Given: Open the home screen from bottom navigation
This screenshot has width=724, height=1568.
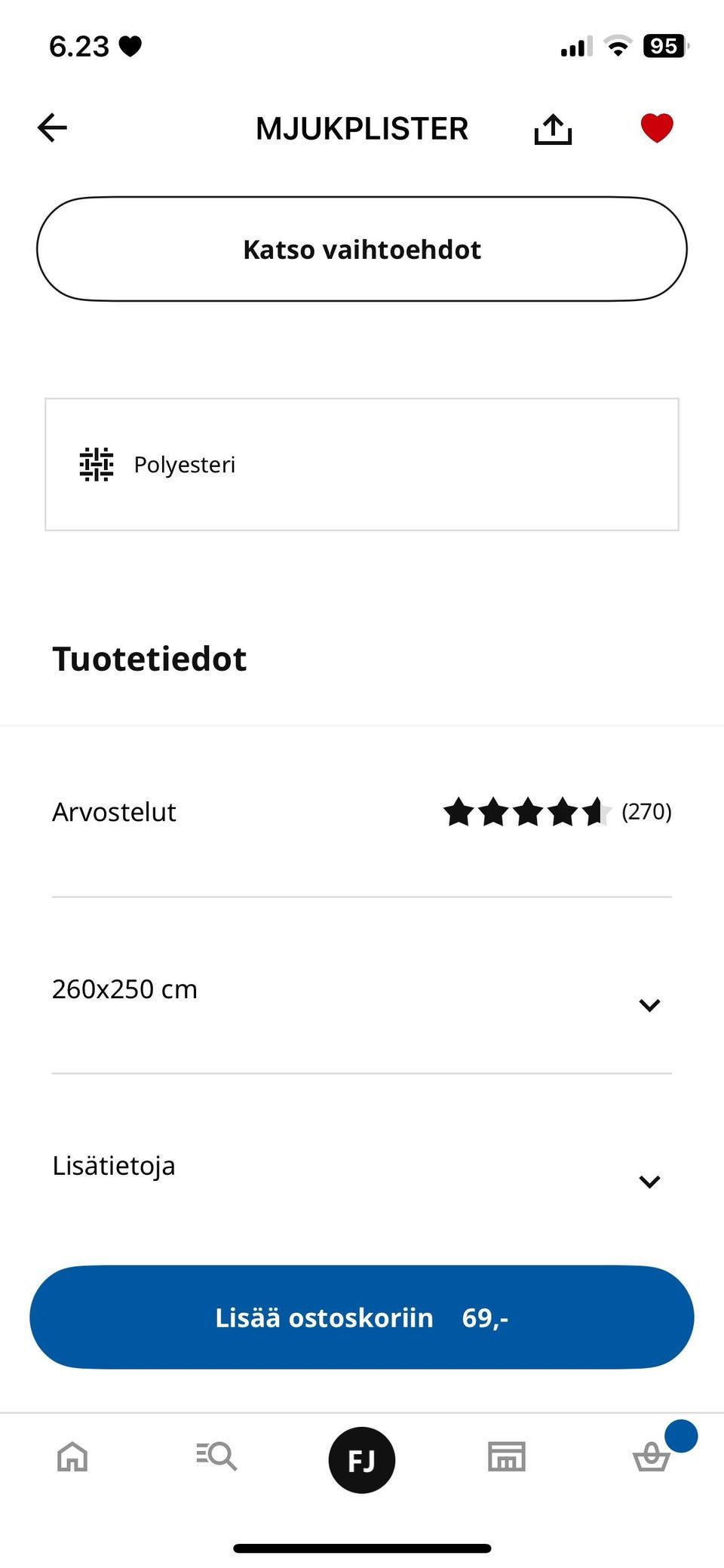Looking at the screenshot, I should (x=71, y=1458).
